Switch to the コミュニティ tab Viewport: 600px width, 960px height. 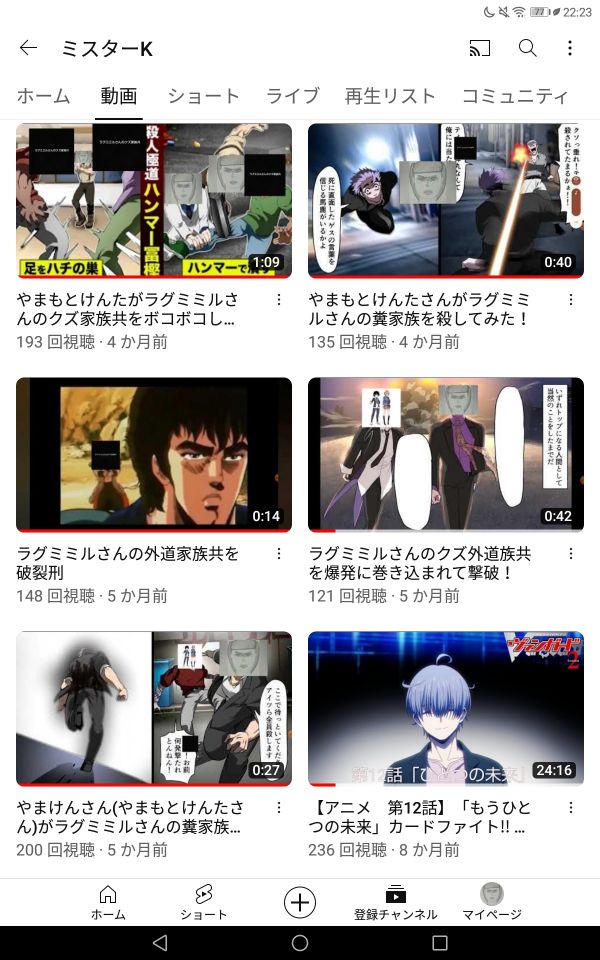[x=514, y=97]
